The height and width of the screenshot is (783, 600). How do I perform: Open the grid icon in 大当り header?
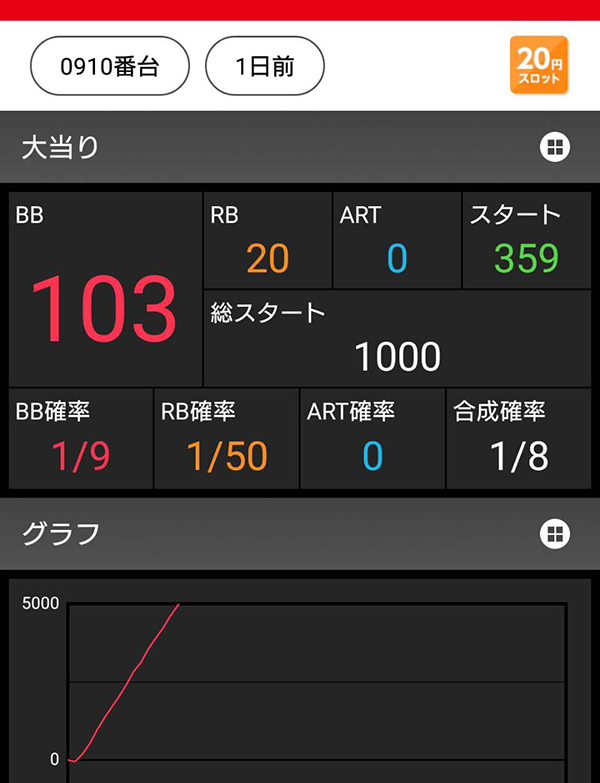point(555,148)
